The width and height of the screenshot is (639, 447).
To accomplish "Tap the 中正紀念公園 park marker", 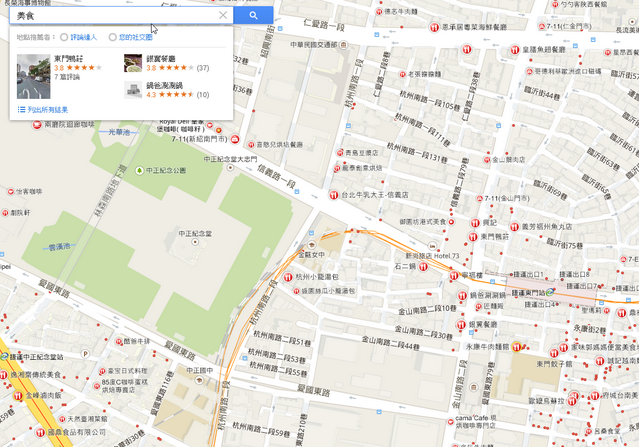I will (x=140, y=171).
